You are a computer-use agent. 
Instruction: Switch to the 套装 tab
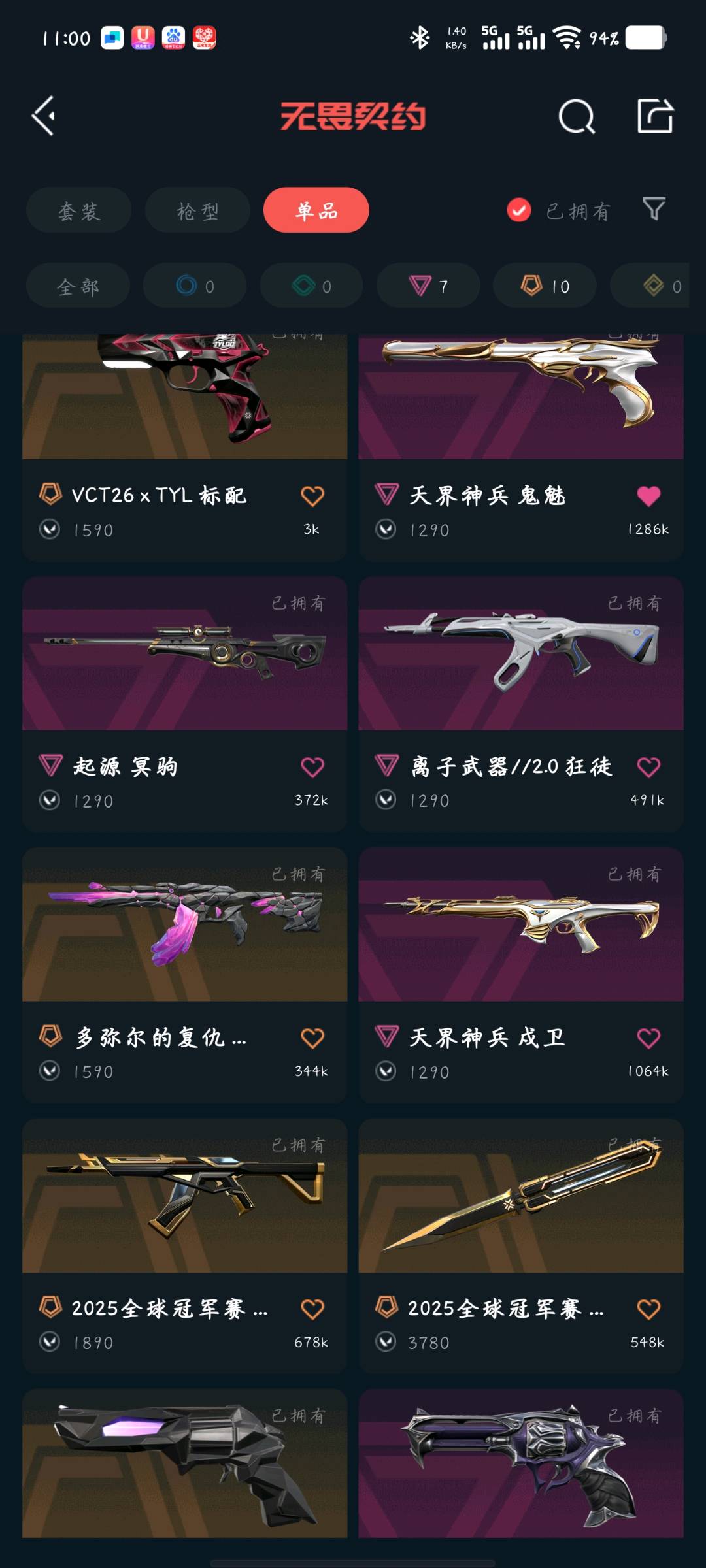(79, 210)
